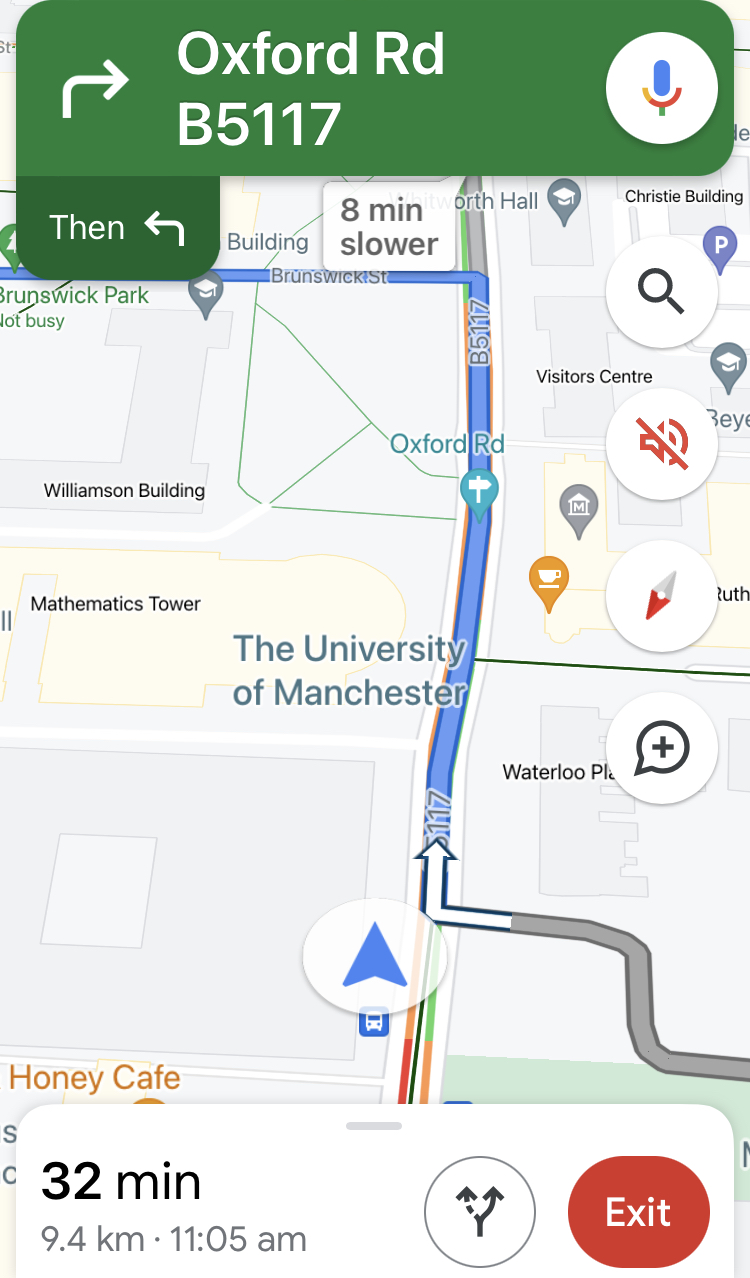
Task: Unmute voice guidance
Action: coord(661,444)
